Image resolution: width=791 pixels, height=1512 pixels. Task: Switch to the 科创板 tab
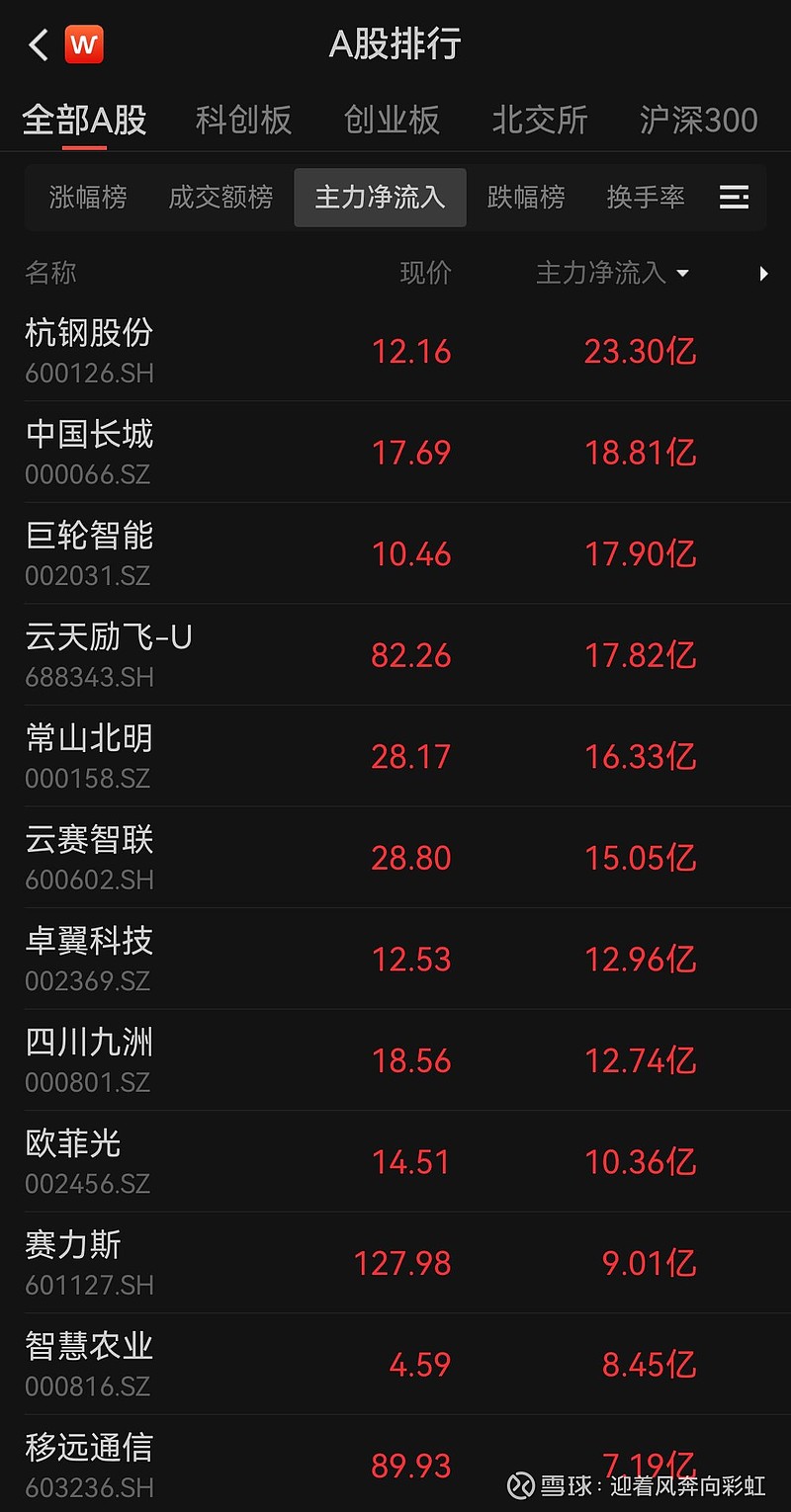(242, 119)
